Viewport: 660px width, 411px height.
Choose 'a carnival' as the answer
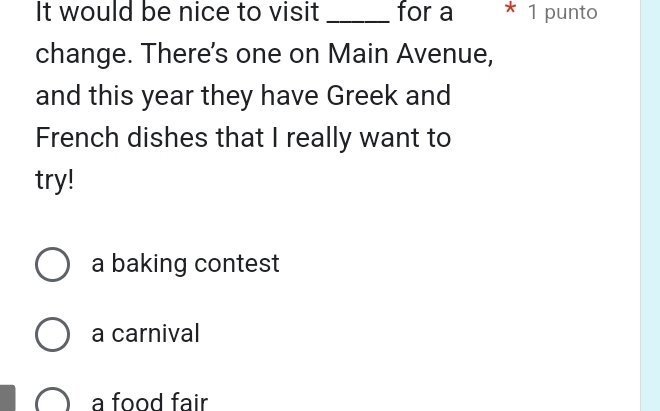click(x=53, y=334)
